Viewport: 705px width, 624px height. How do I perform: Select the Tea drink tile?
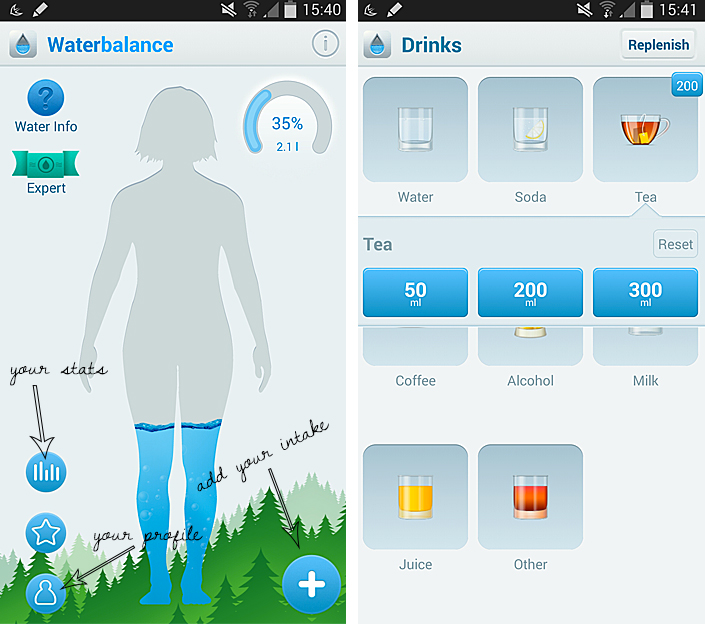645,130
